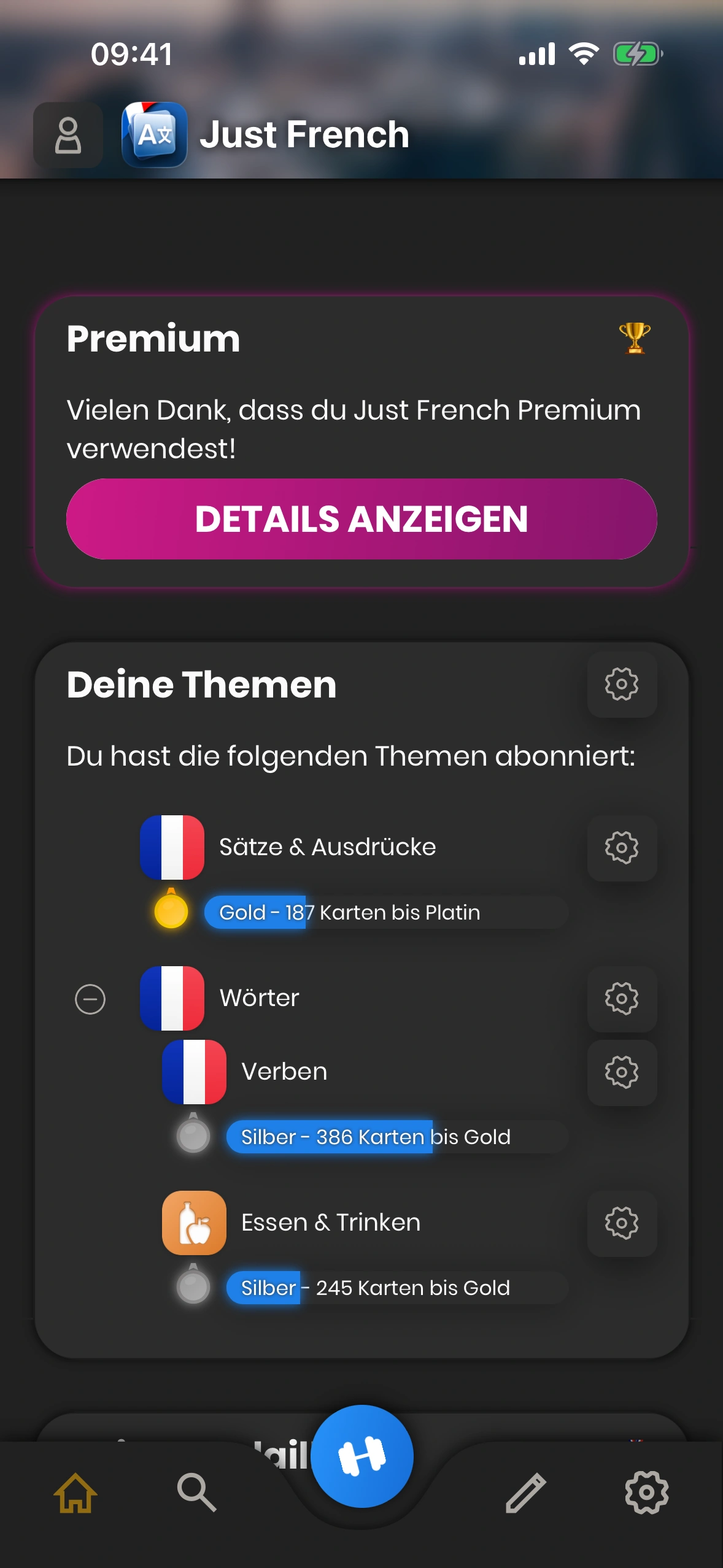Screen dimensions: 723x1568
Task: Switch to the search tab
Action: [x=196, y=1492]
